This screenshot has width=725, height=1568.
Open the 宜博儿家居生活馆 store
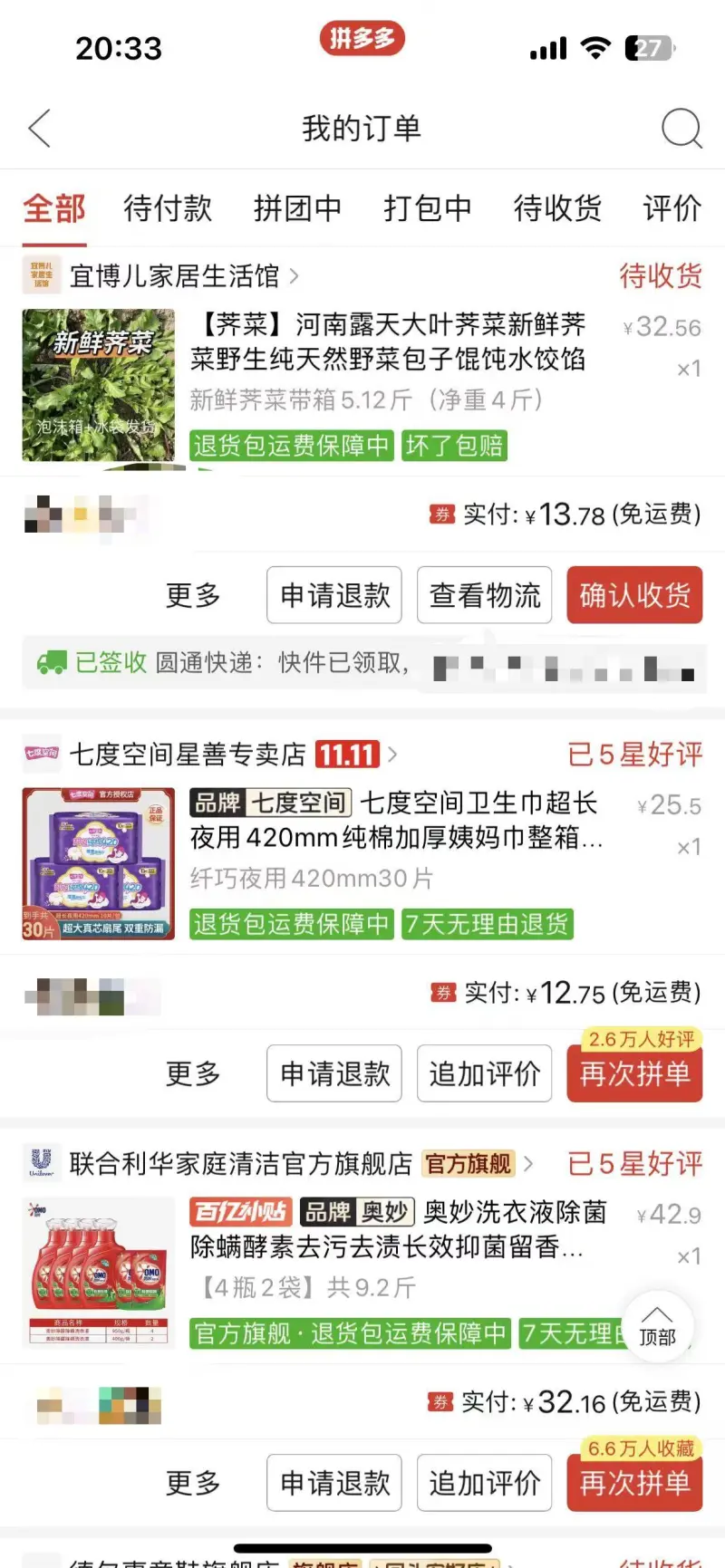[x=174, y=275]
